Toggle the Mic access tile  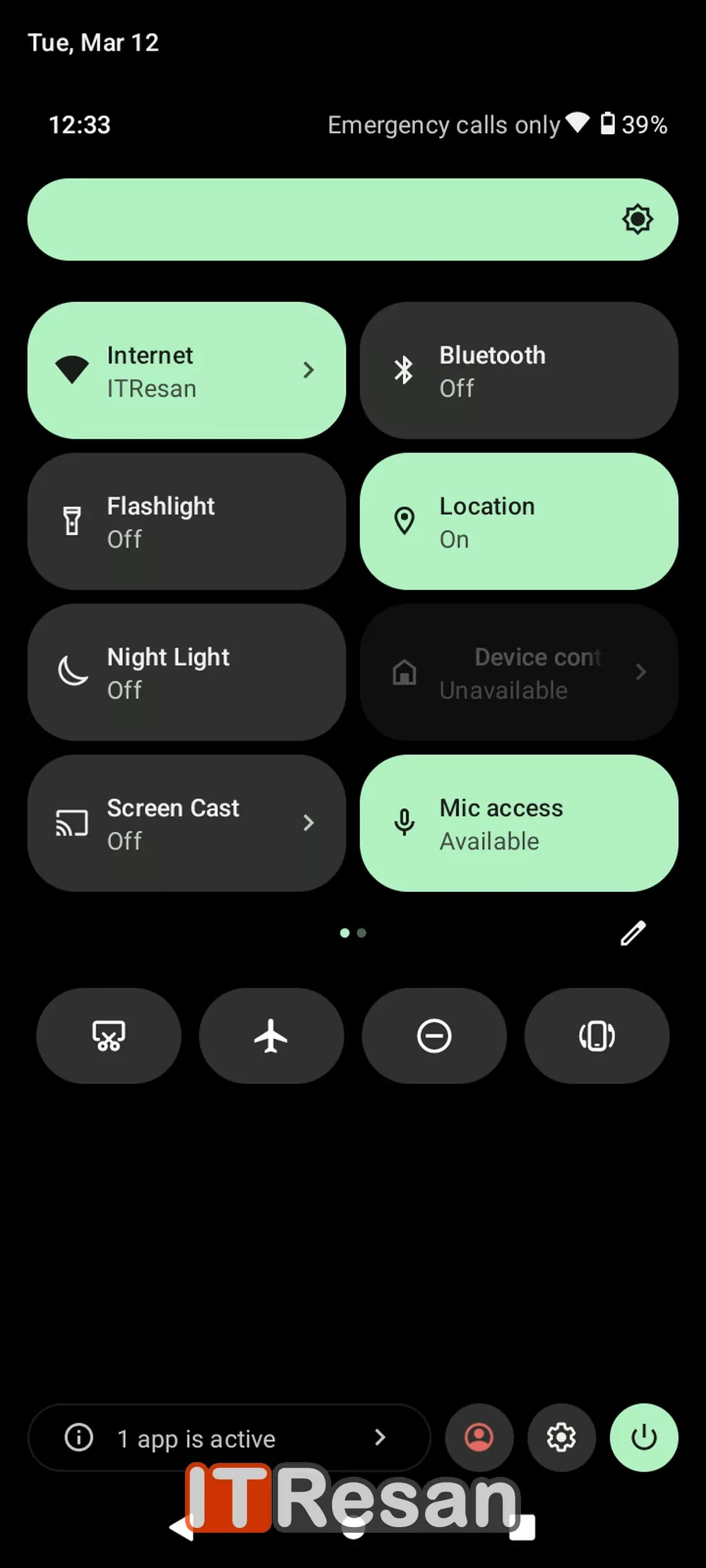519,823
